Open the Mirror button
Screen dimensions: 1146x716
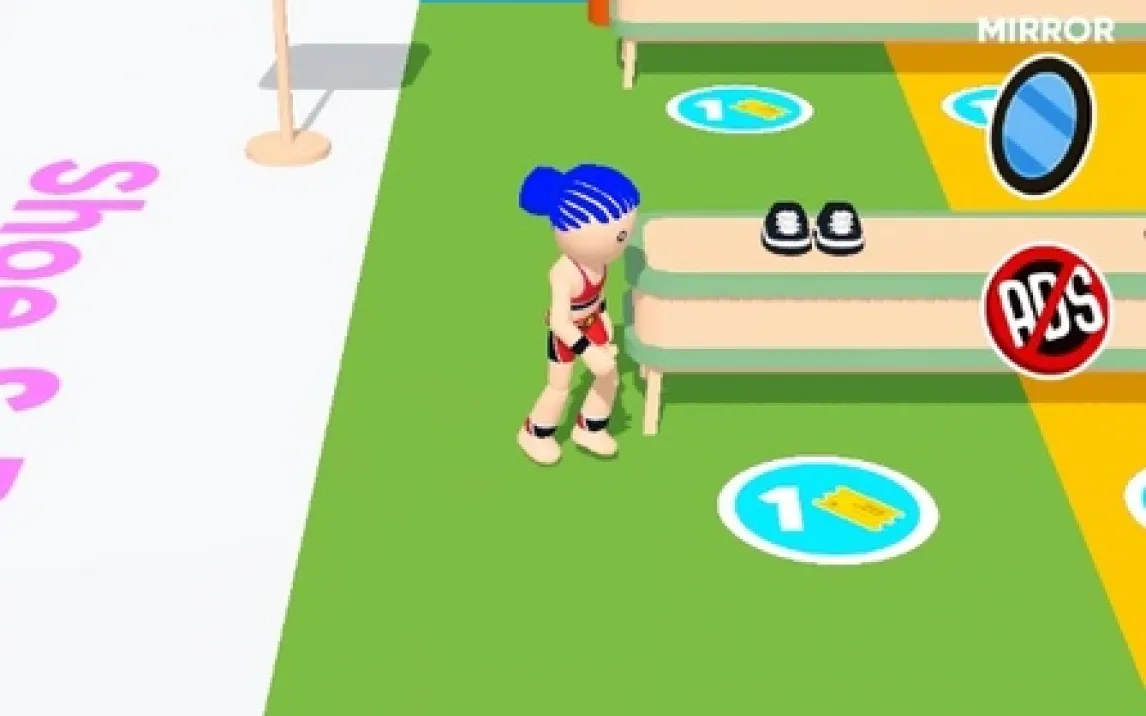point(1041,125)
